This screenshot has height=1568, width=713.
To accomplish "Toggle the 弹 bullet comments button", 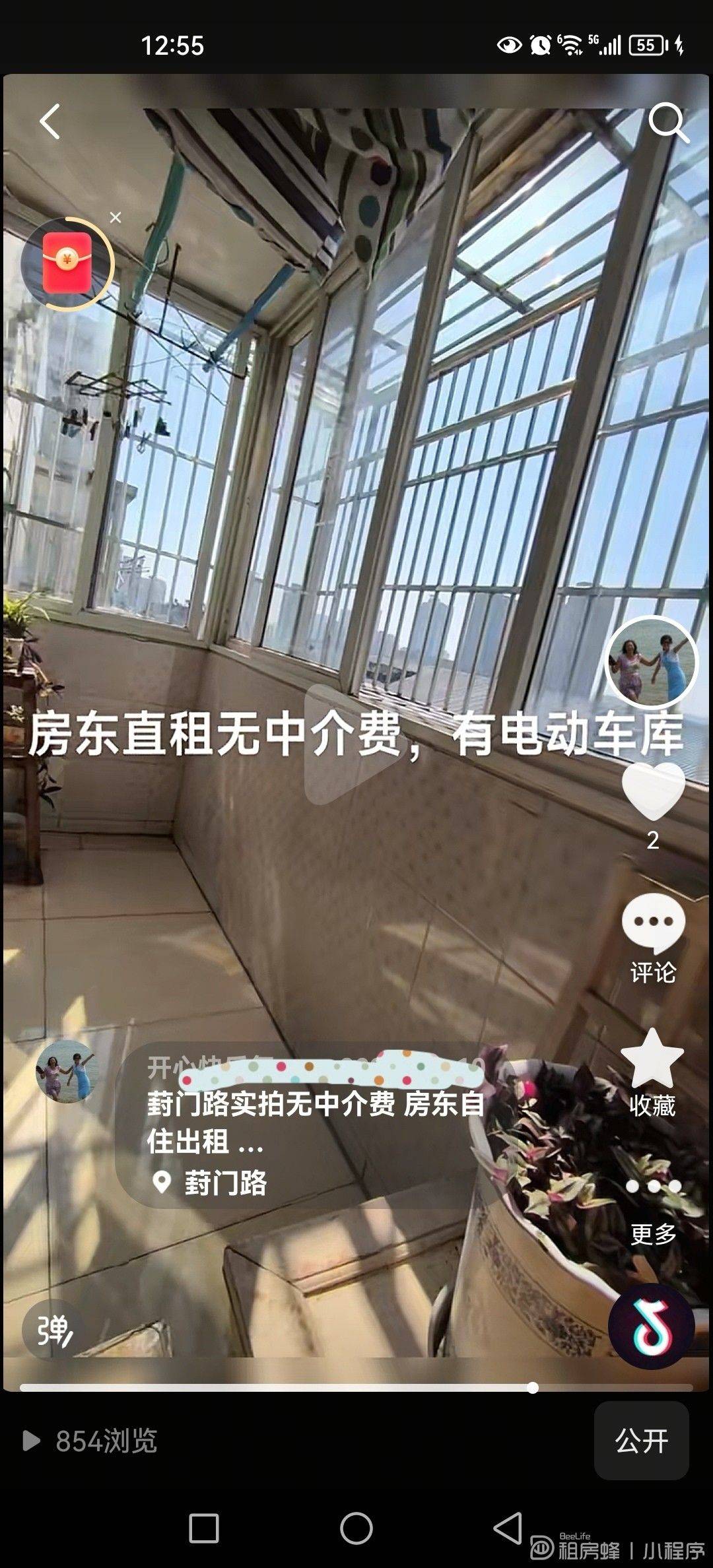I will click(54, 1330).
